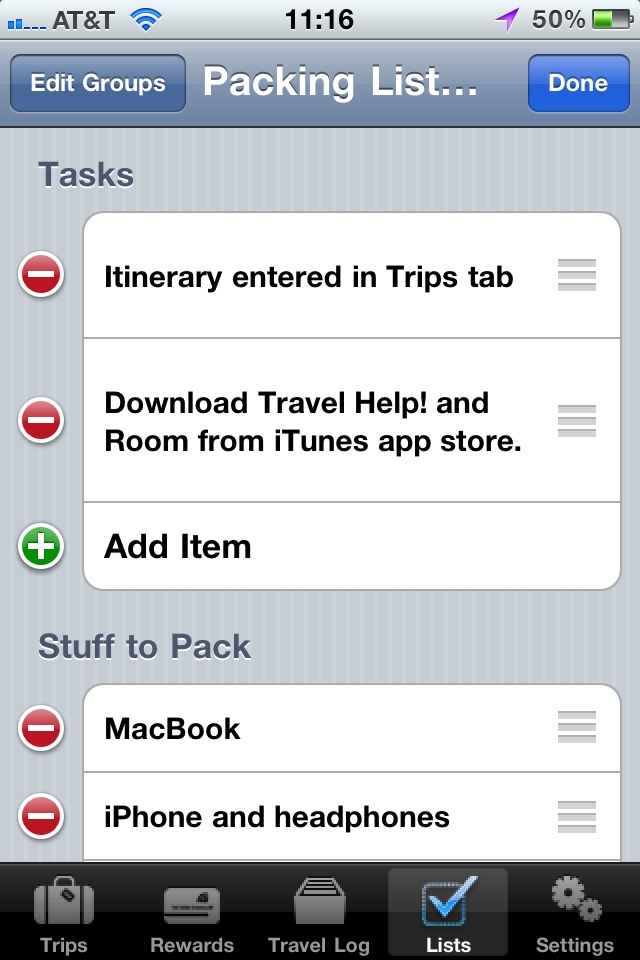This screenshot has height=960, width=640.
Task: Tap the Edit Groups button
Action: tap(98, 83)
